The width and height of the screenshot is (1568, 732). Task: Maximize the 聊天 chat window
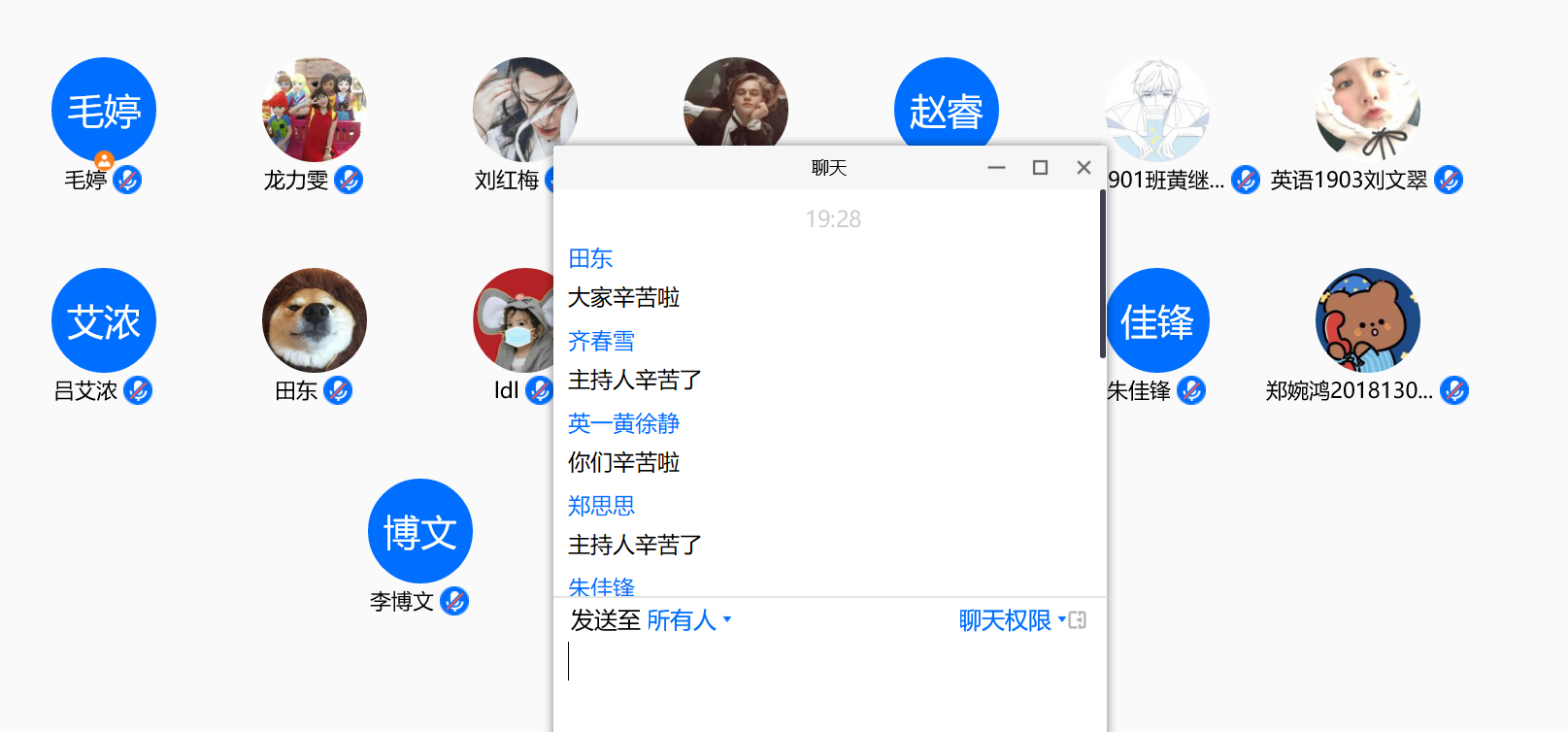(x=1040, y=167)
